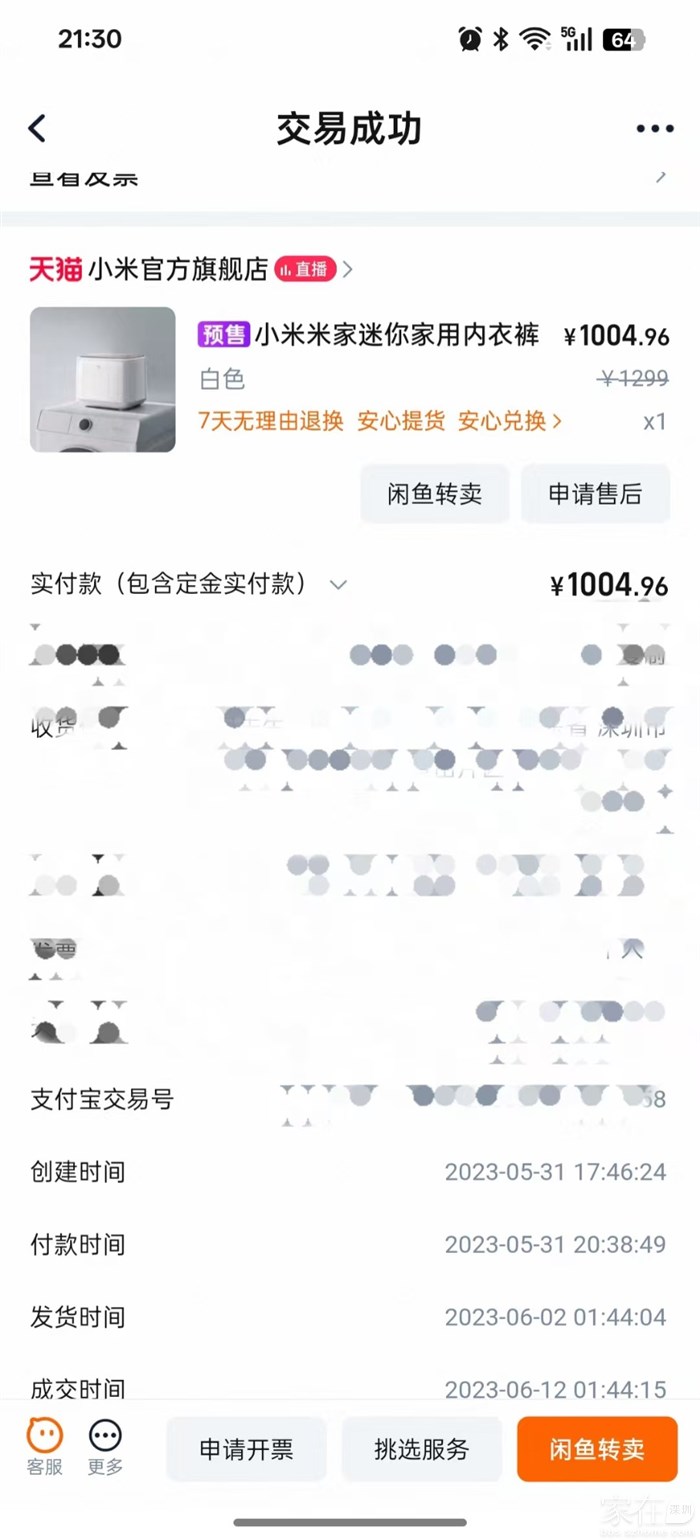Contact 客服 customer service
The image size is (700, 1540).
[45, 1448]
